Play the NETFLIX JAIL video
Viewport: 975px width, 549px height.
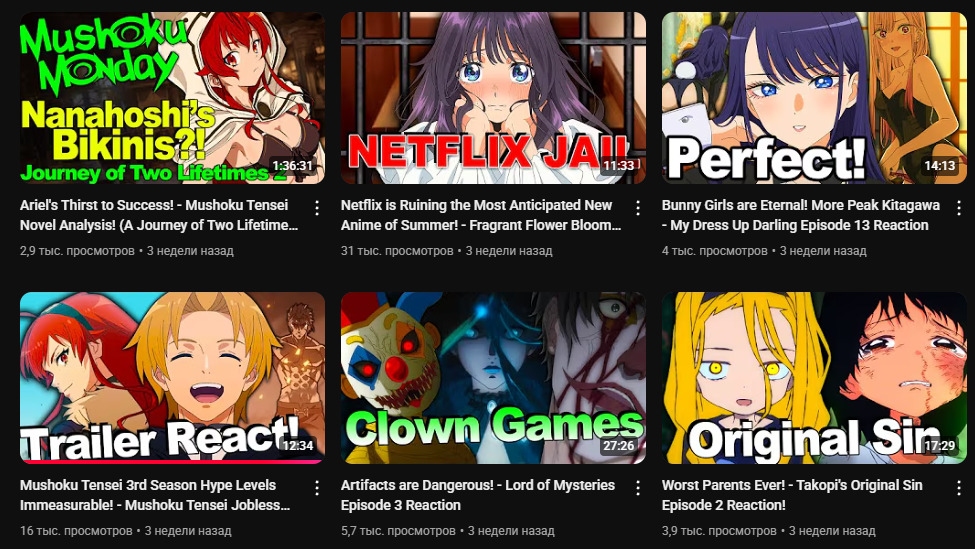493,98
